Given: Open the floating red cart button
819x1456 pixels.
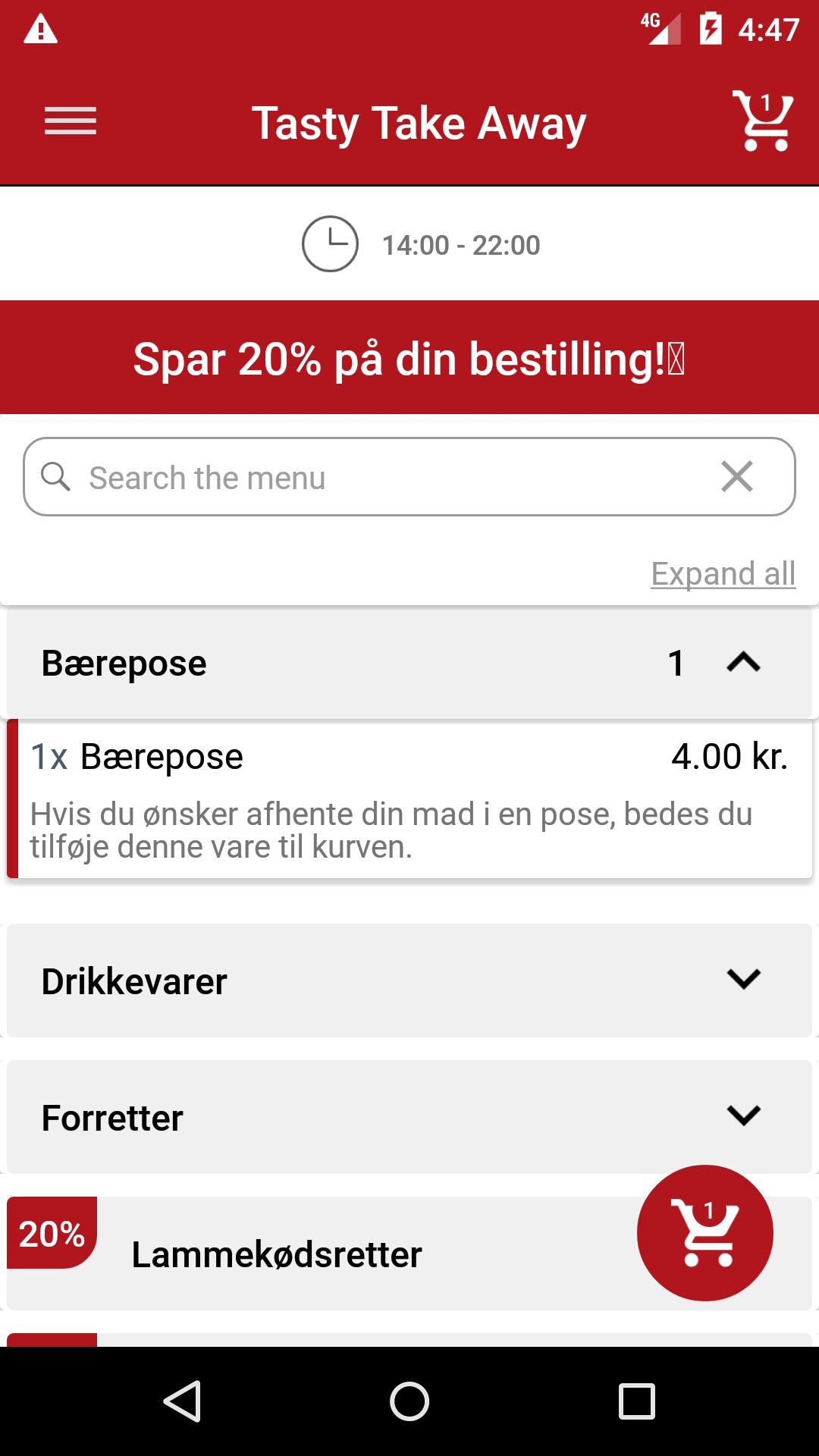Looking at the screenshot, I should point(704,1232).
